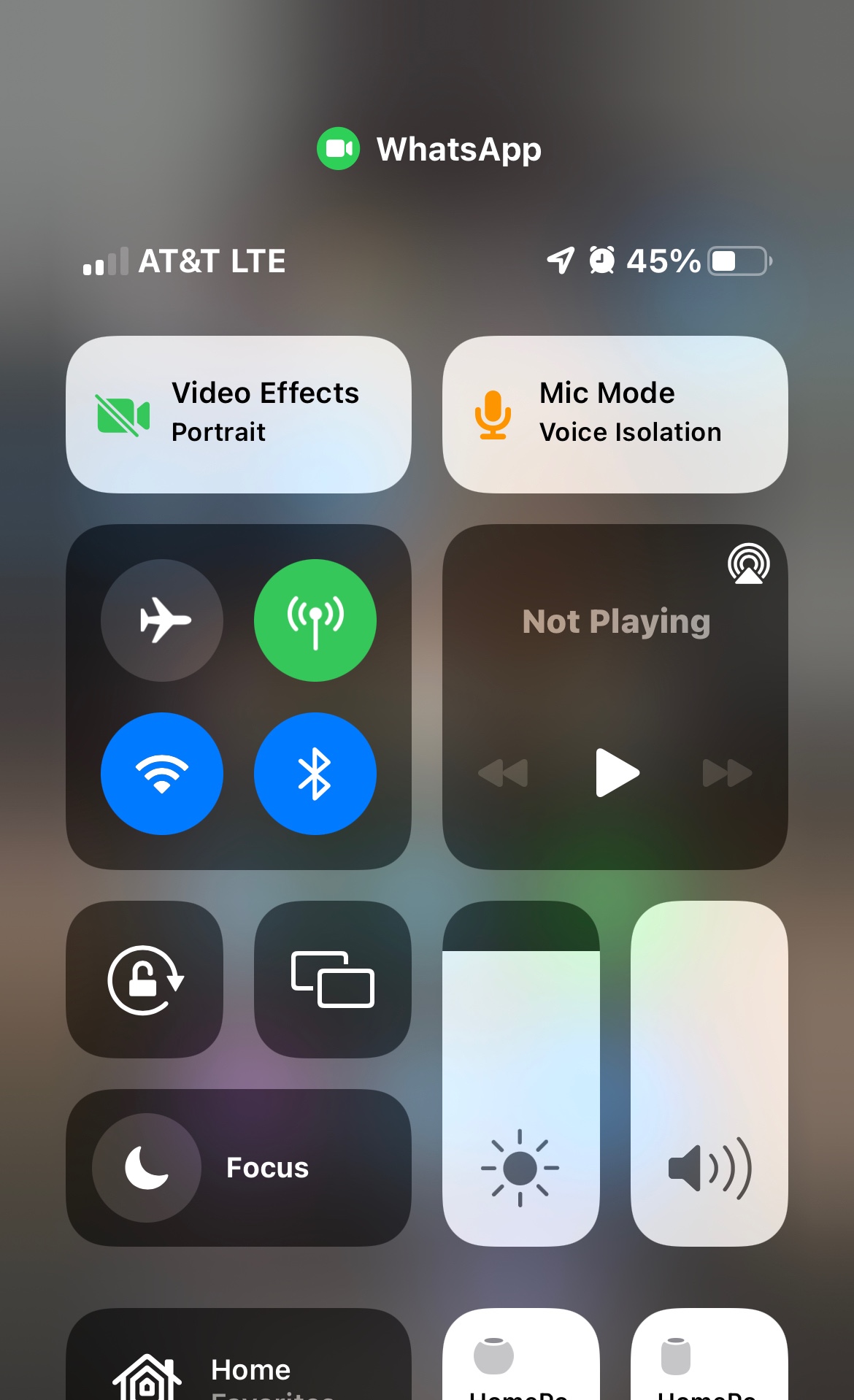Toggle Focus mode with the moon button
Screen dimensions: 854x1400
tap(147, 1167)
